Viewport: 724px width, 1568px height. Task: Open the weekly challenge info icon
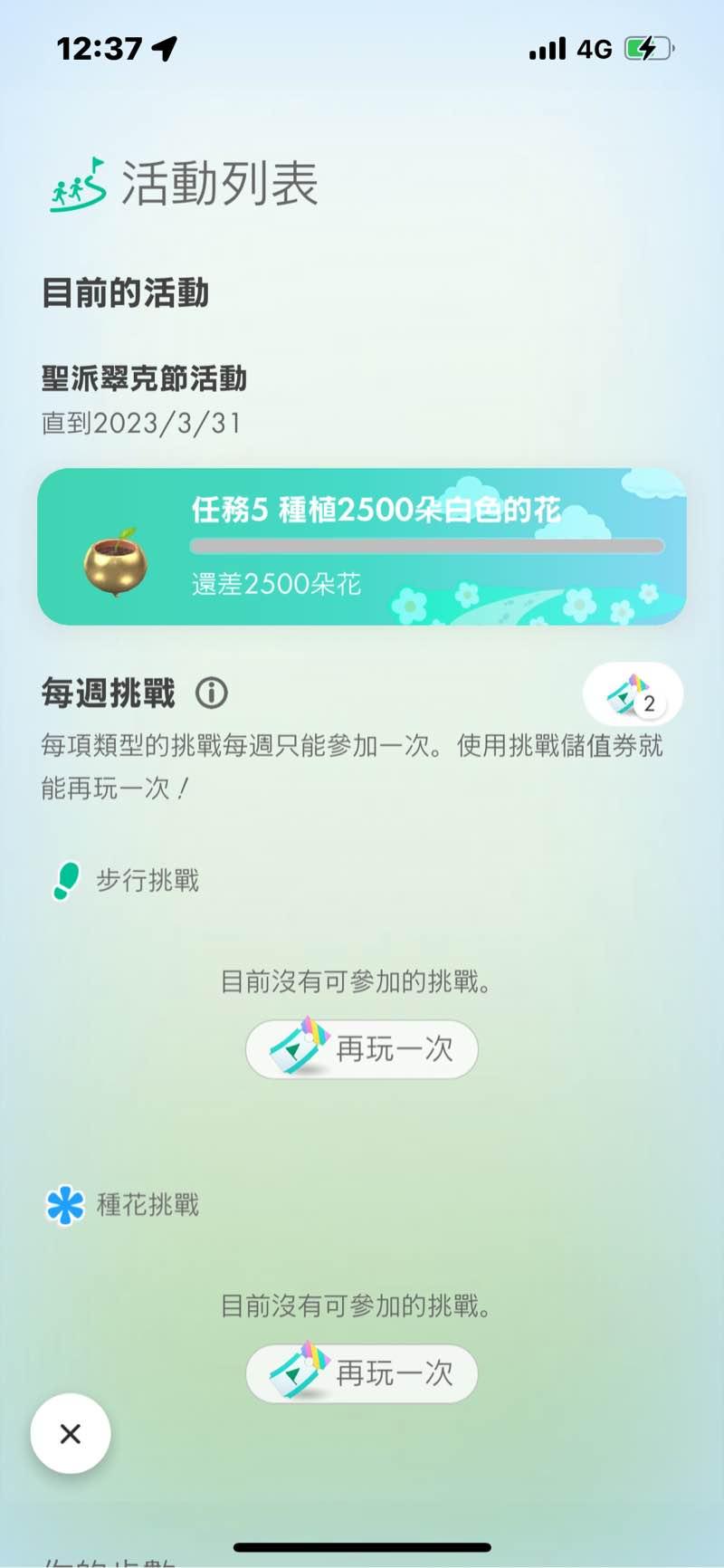[211, 693]
